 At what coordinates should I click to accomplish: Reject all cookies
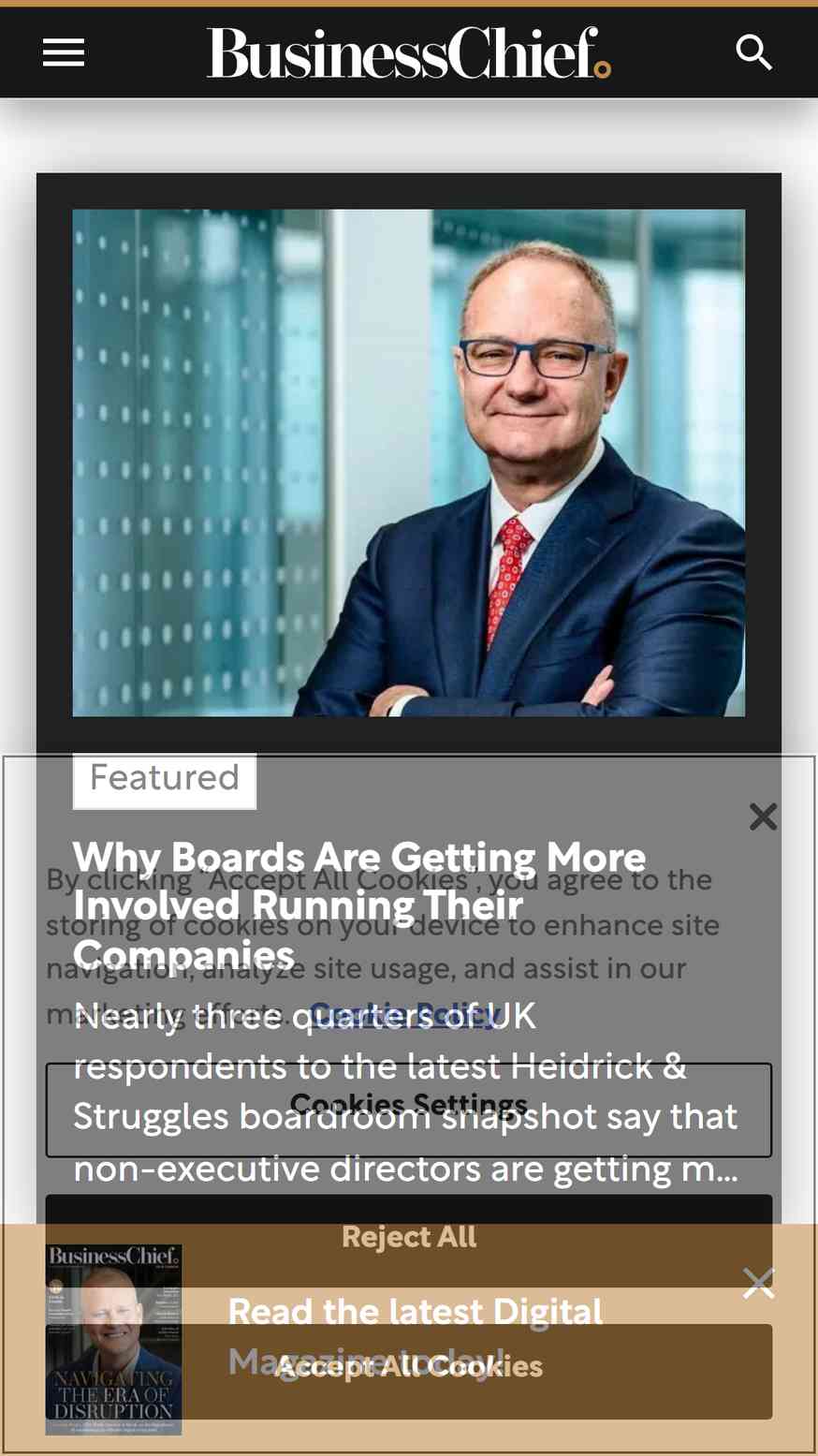(x=409, y=1237)
